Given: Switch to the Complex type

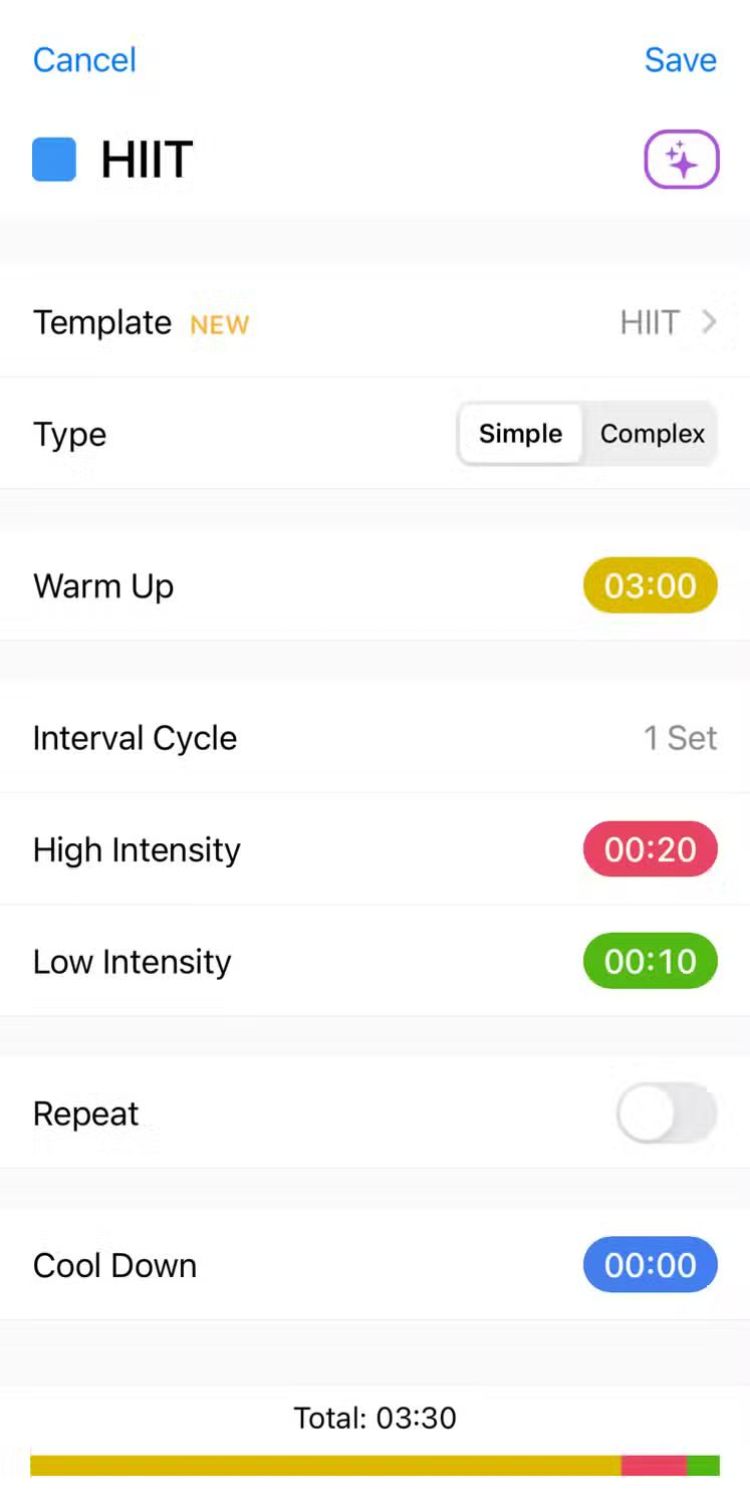Looking at the screenshot, I should (x=652, y=434).
